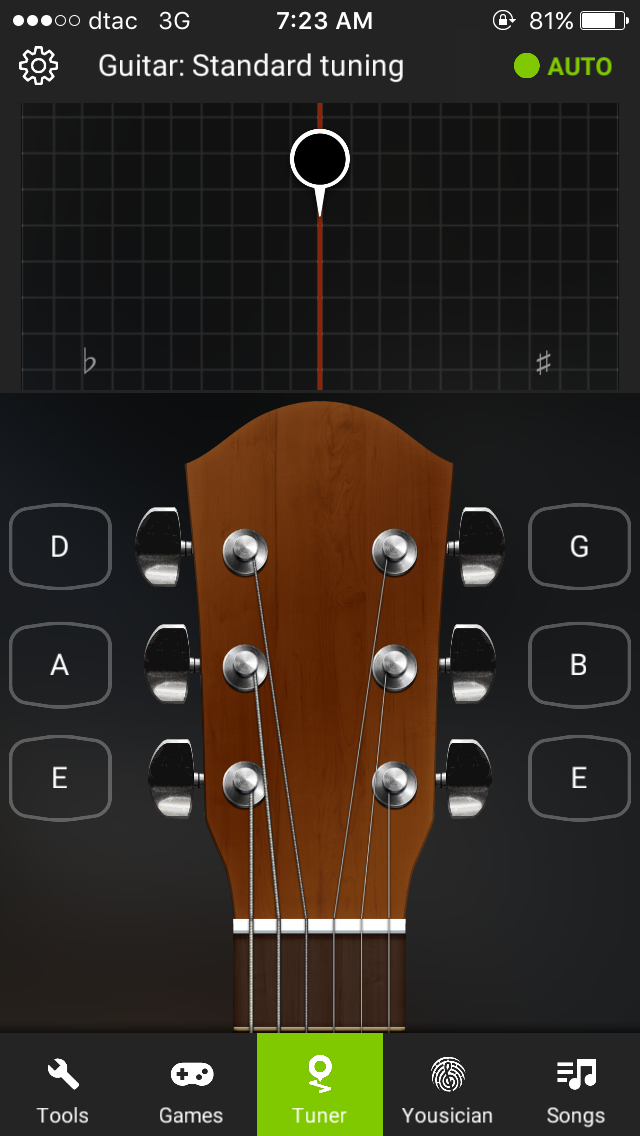Change the Guitar: Standard tuning selection
640x1136 pixels.
click(251, 67)
